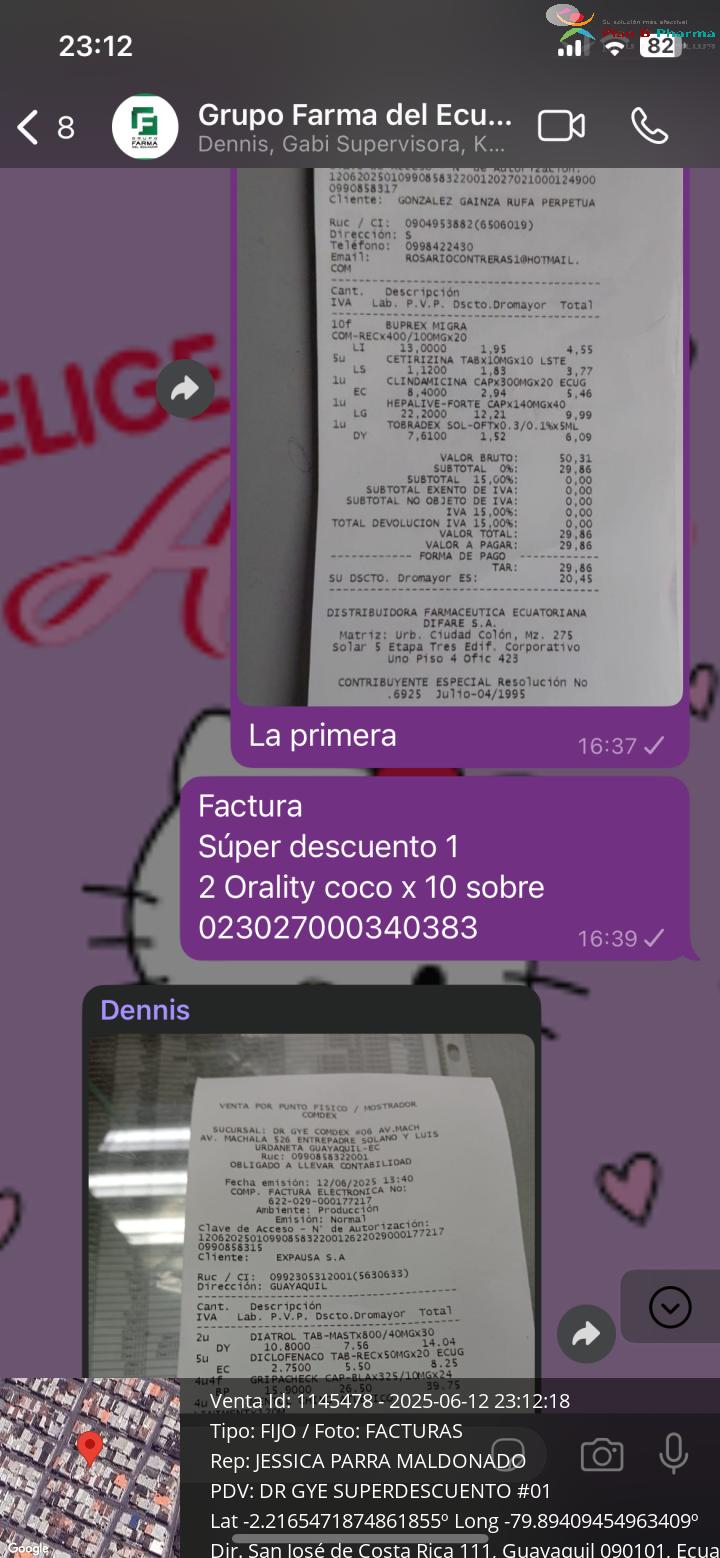Start a video call with the group
720x1558 pixels.
(x=561, y=126)
